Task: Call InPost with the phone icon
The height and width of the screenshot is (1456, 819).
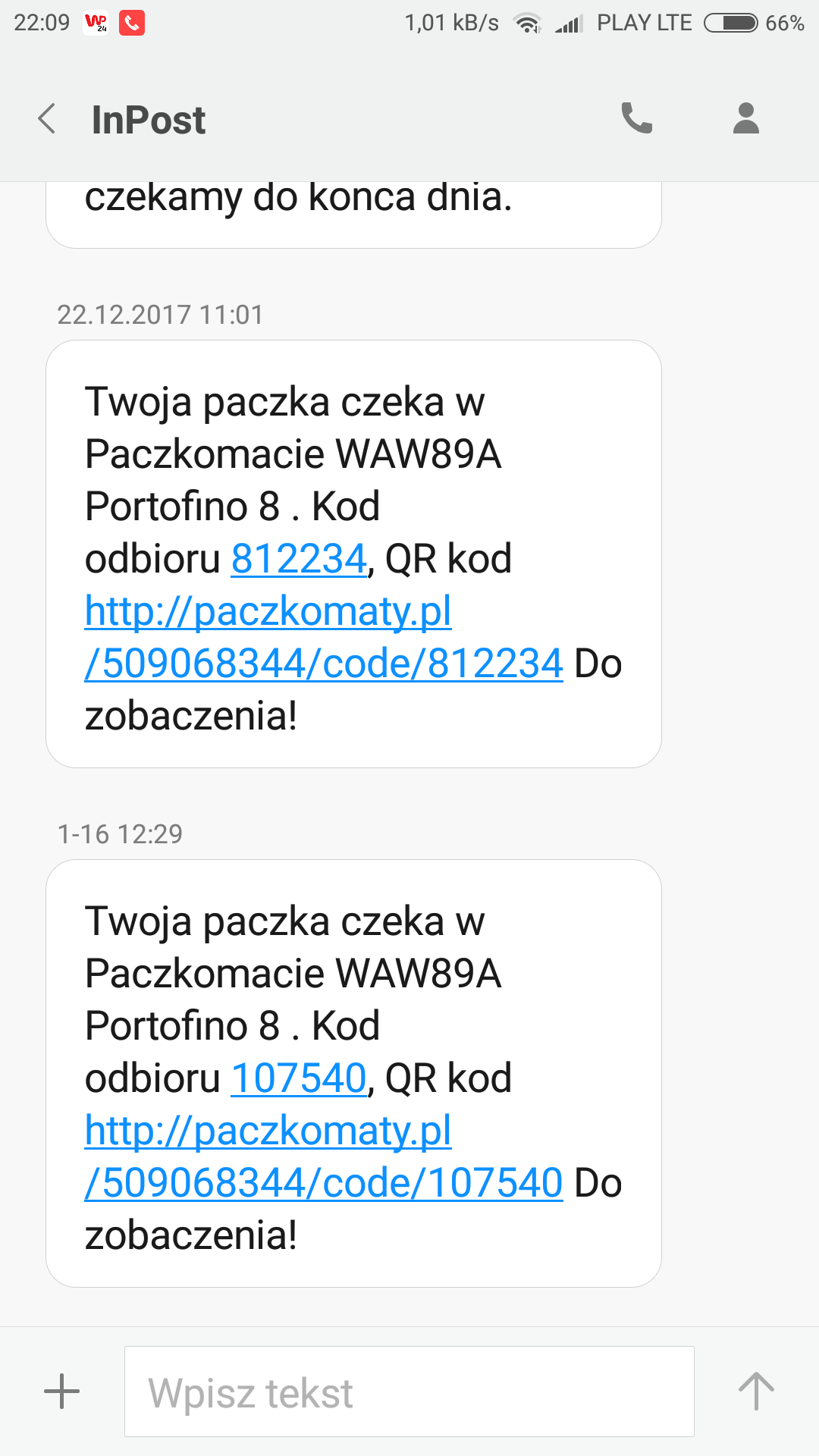Action: (x=636, y=118)
